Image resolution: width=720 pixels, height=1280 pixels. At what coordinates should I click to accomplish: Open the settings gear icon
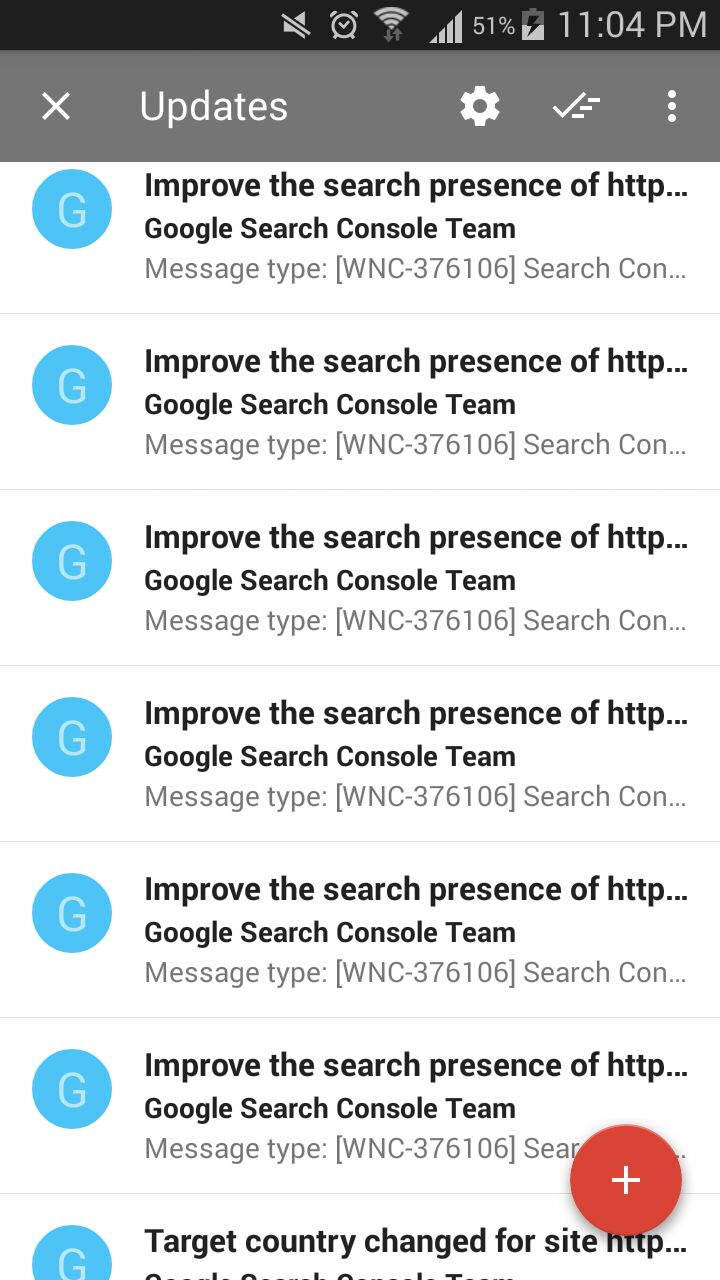[x=480, y=106]
